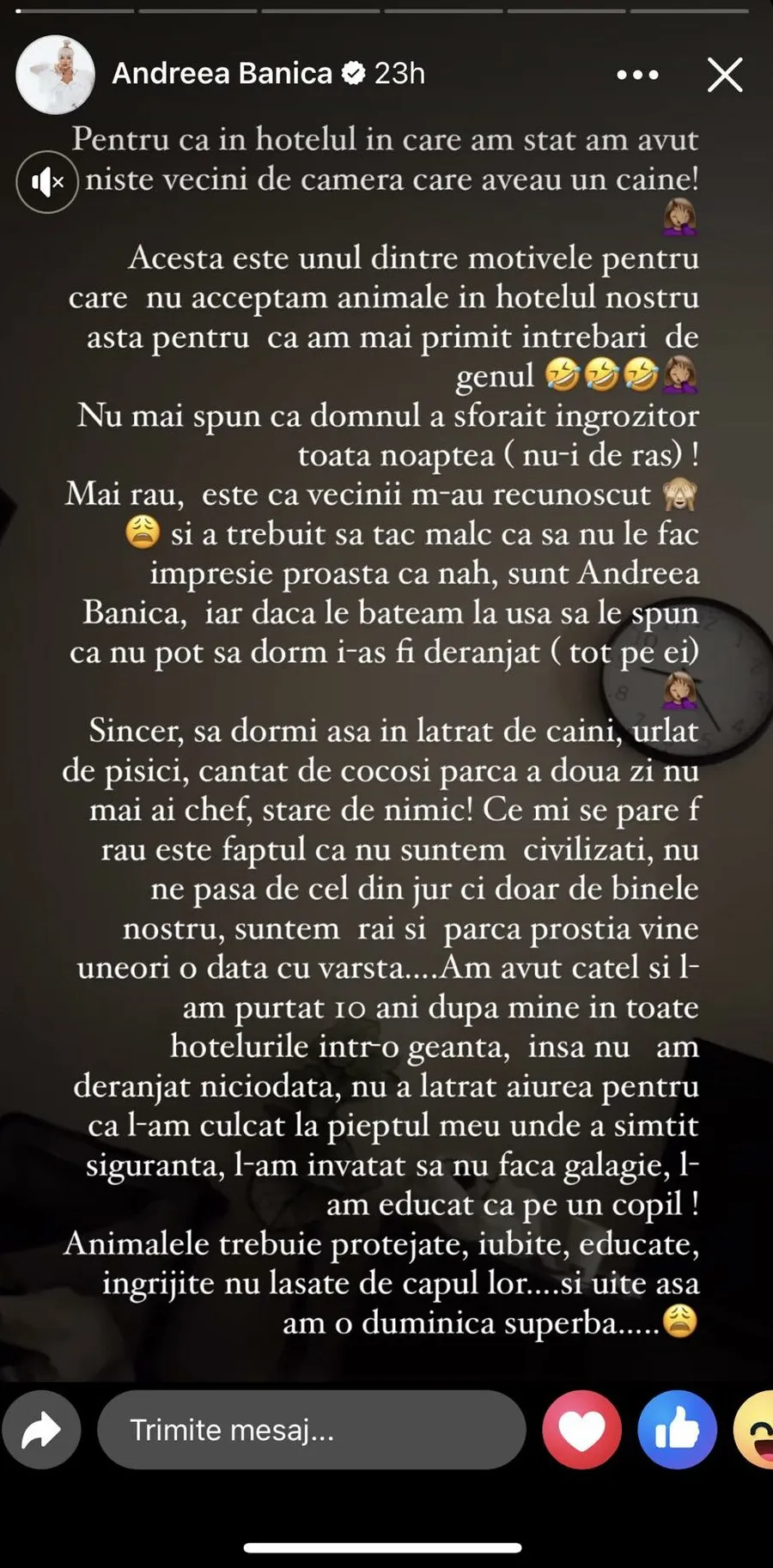Tap the Trimite mesaj reply field
773x1568 pixels.
click(311, 1430)
